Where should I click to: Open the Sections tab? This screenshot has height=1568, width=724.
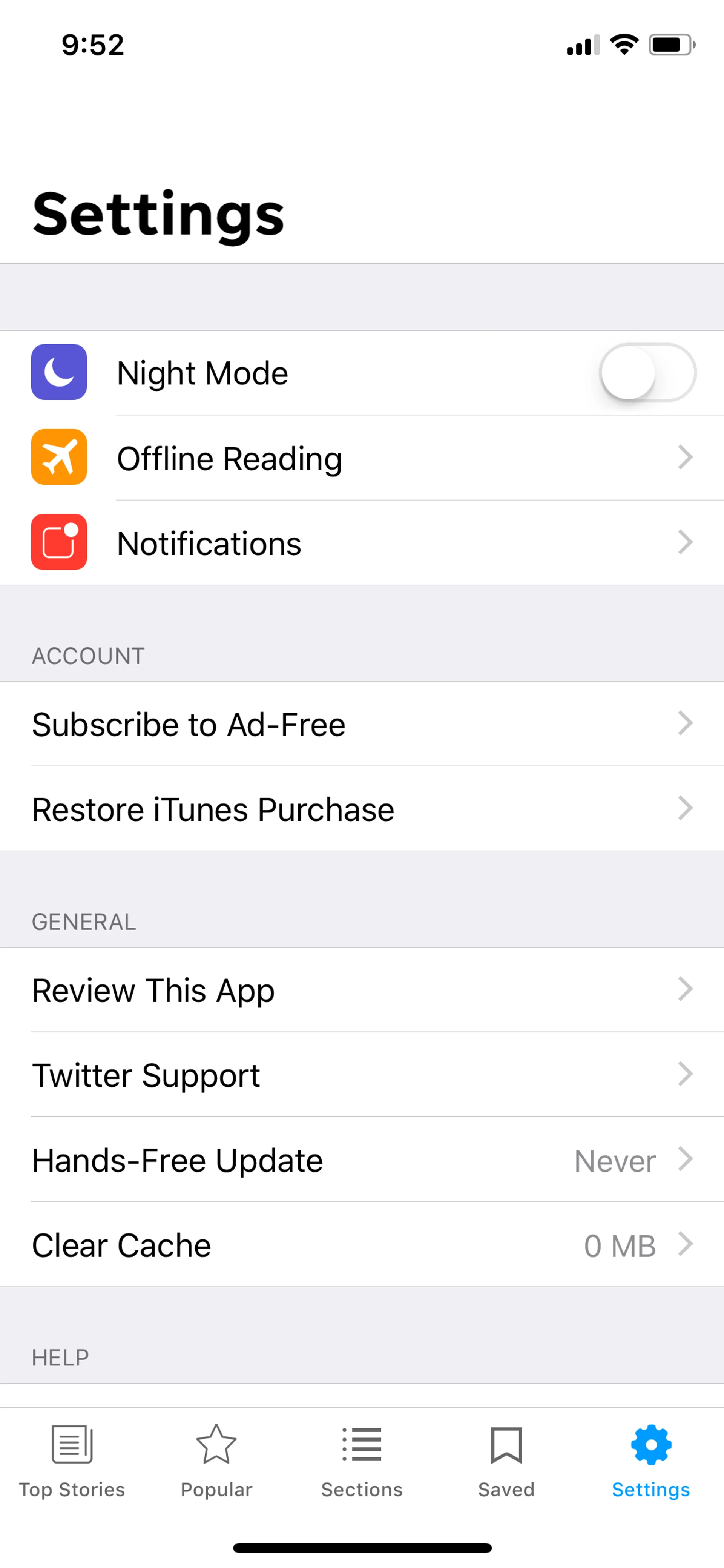[362, 1461]
